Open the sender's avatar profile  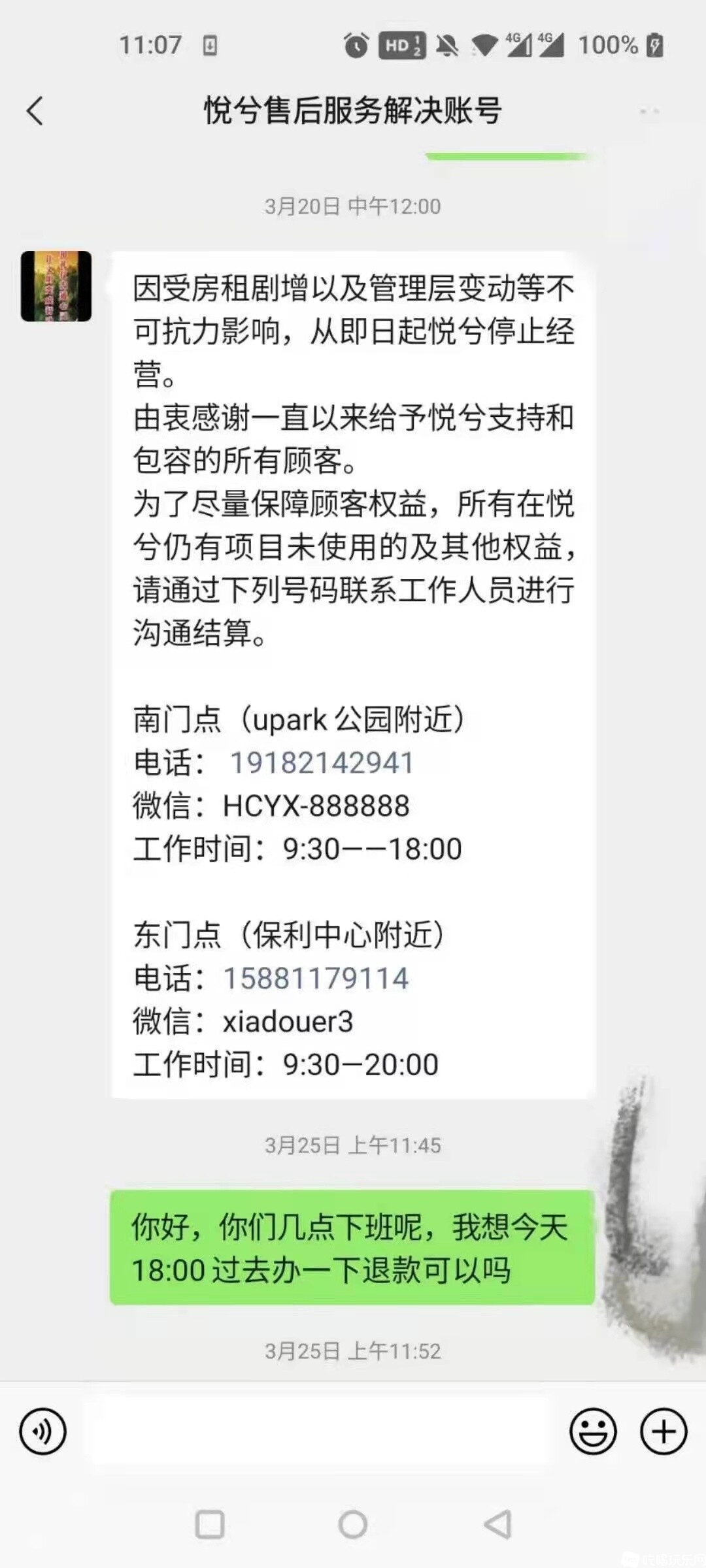coord(56,286)
